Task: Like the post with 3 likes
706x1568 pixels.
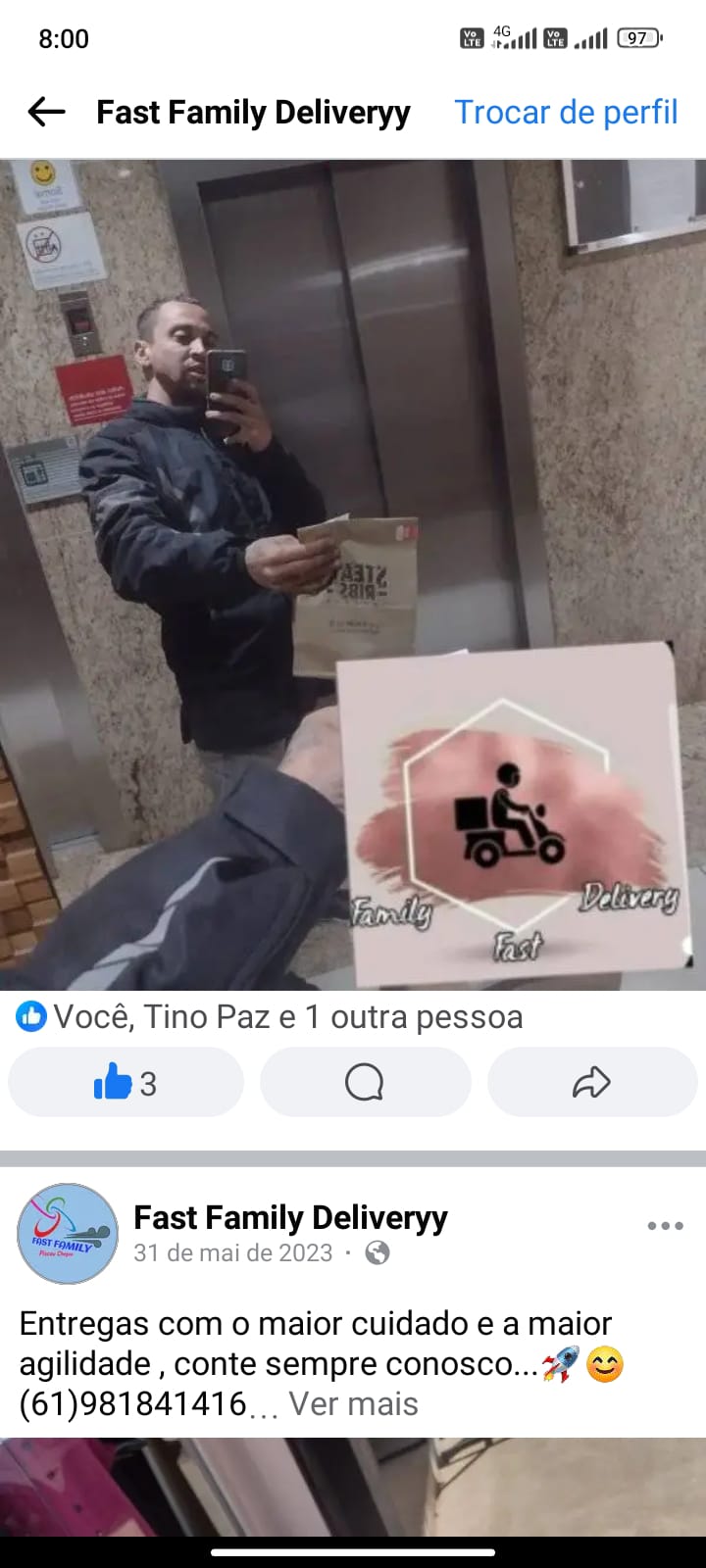Action: pyautogui.click(x=126, y=1083)
